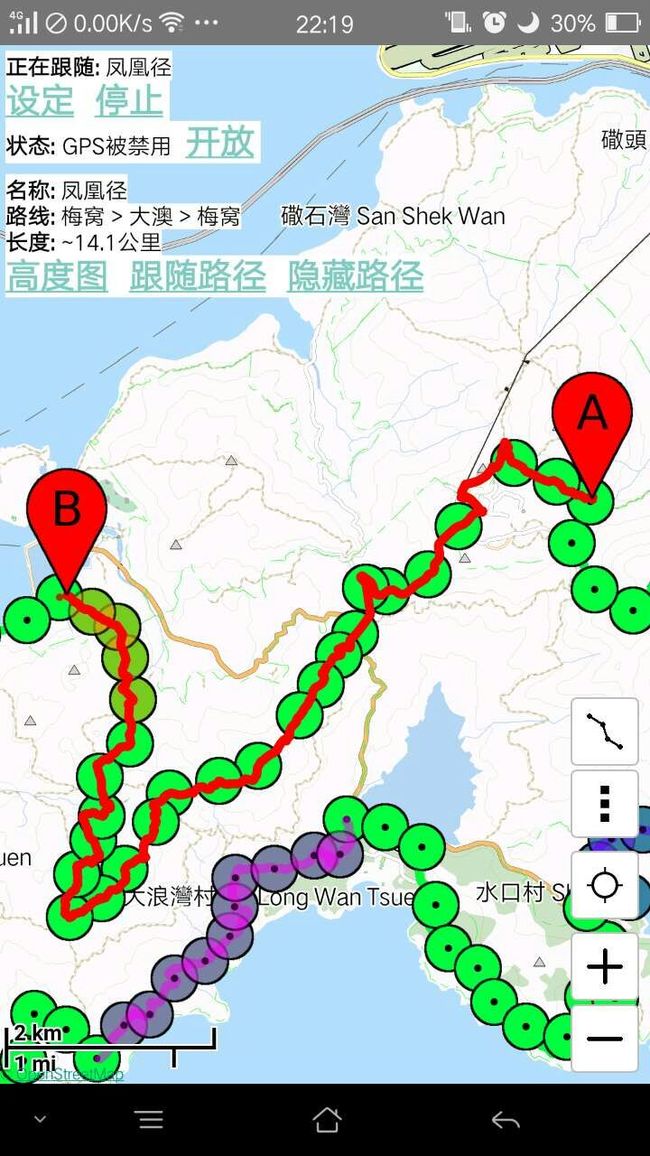
Task: Select the 跟随路径 follow route link
Action: click(x=198, y=276)
